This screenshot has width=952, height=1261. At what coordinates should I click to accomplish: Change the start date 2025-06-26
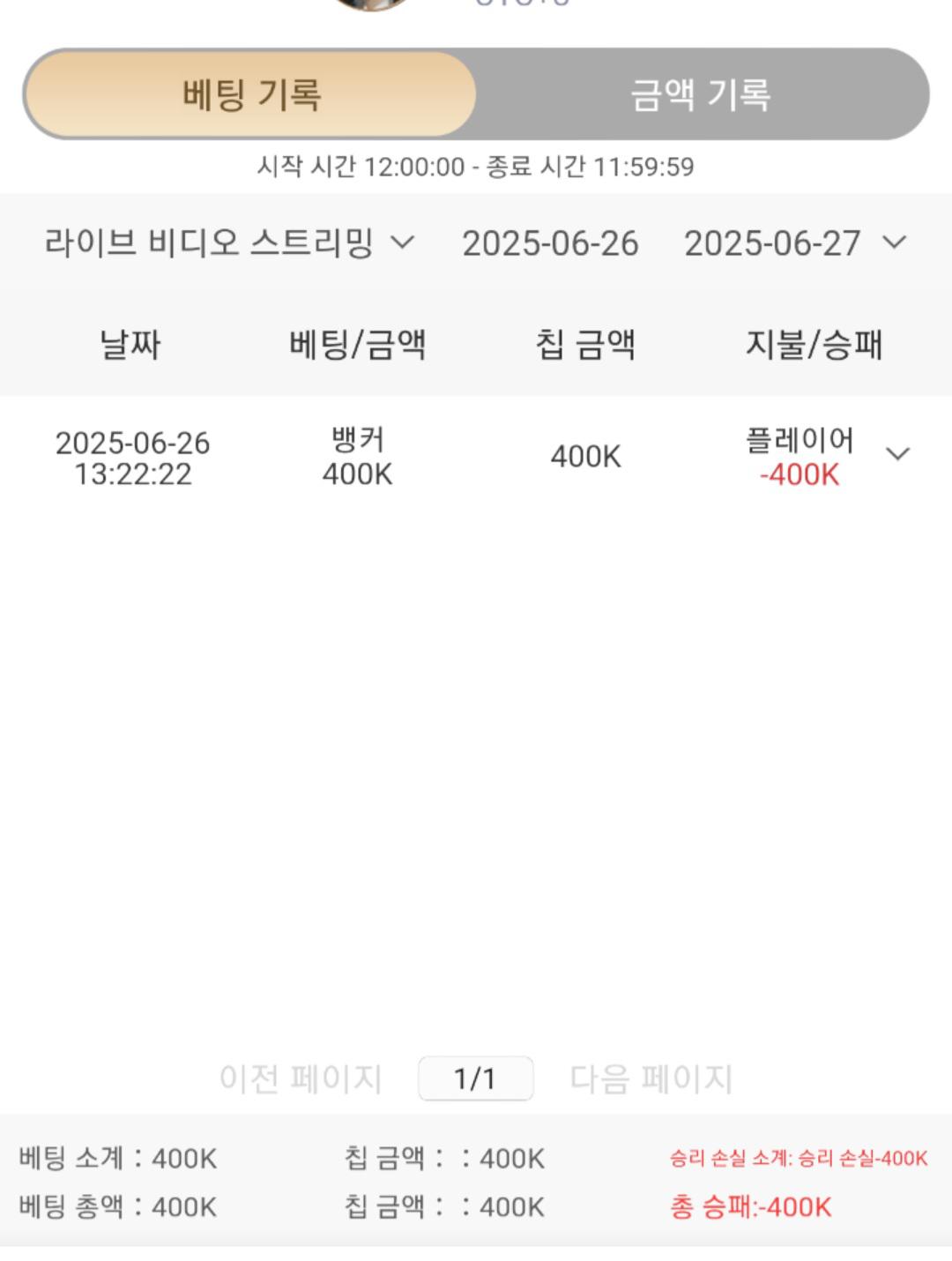[550, 243]
